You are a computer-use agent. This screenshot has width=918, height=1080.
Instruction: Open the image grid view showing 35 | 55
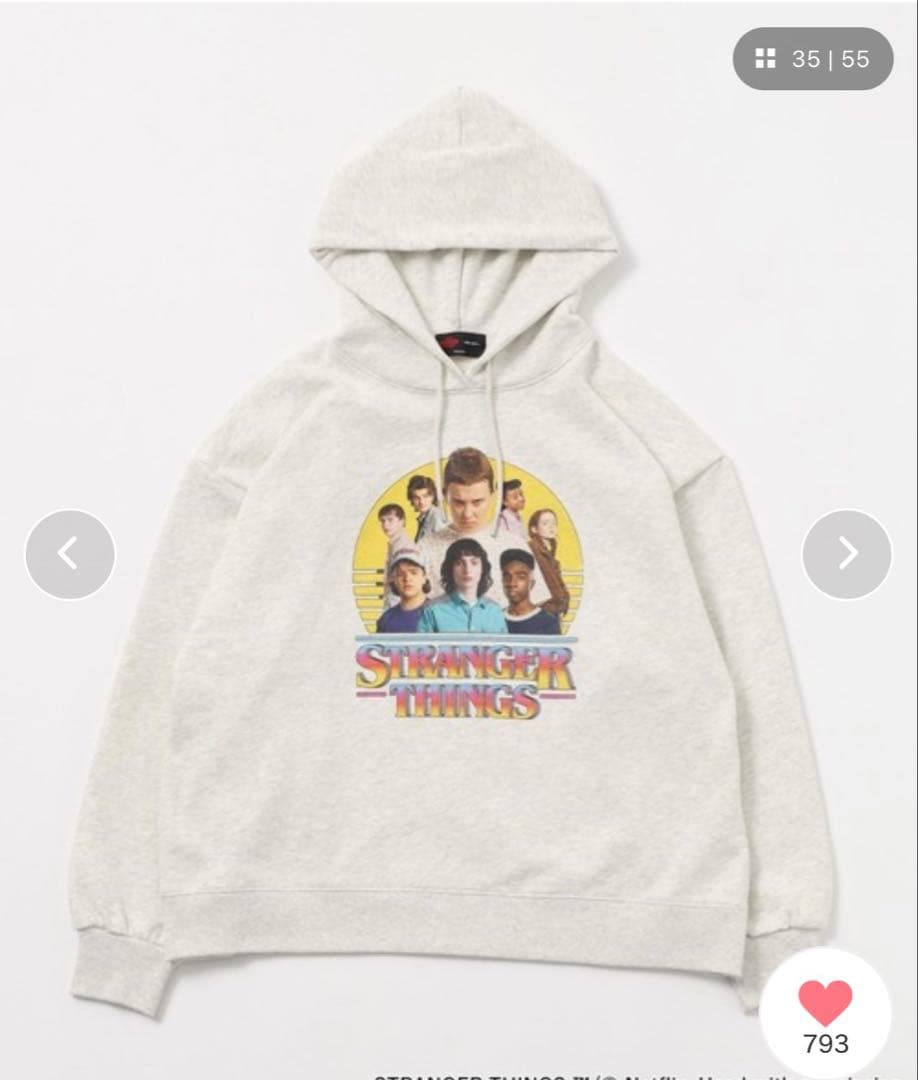pyautogui.click(x=812, y=59)
